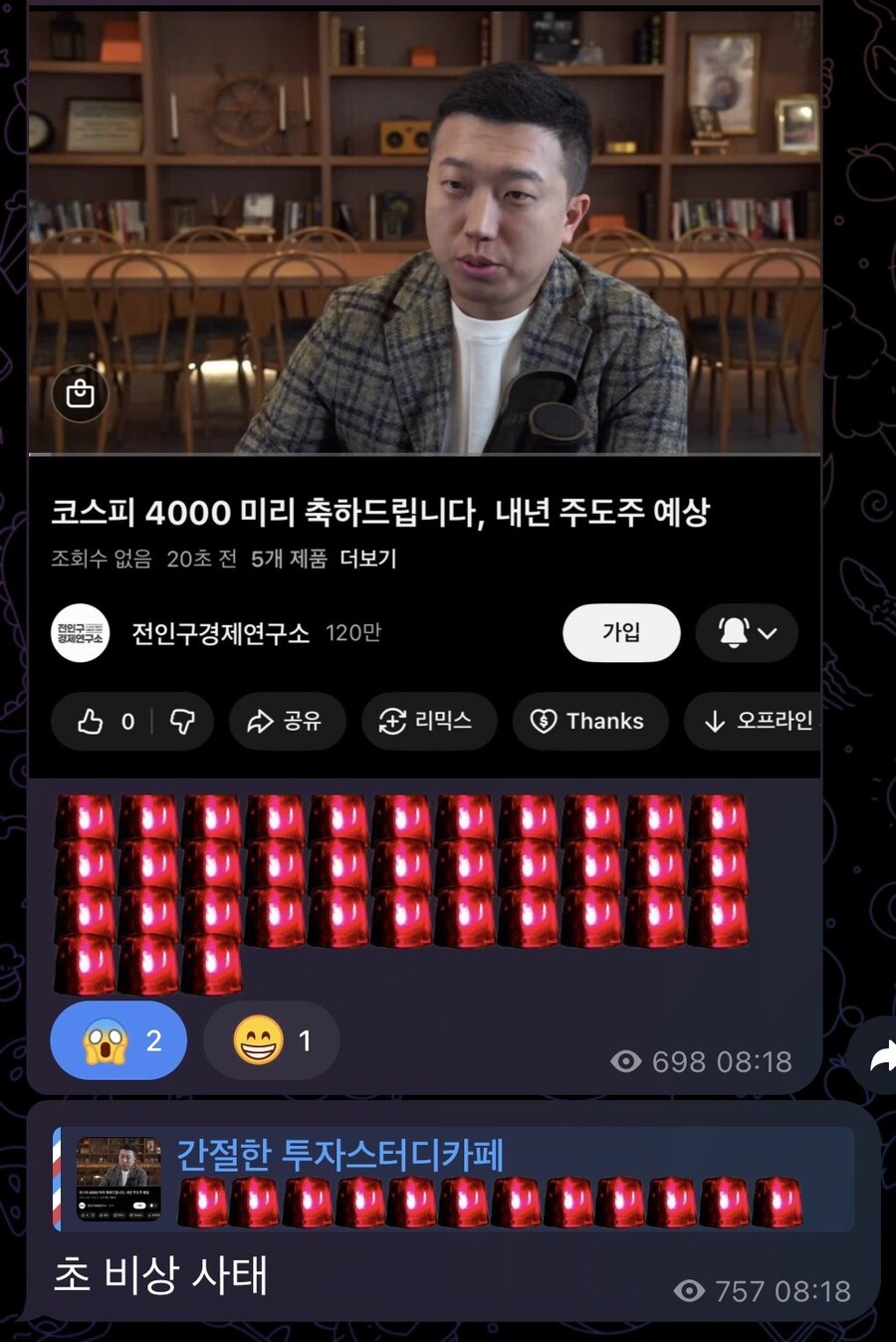
Task: Add the grinning face reaction
Action: click(x=271, y=1040)
